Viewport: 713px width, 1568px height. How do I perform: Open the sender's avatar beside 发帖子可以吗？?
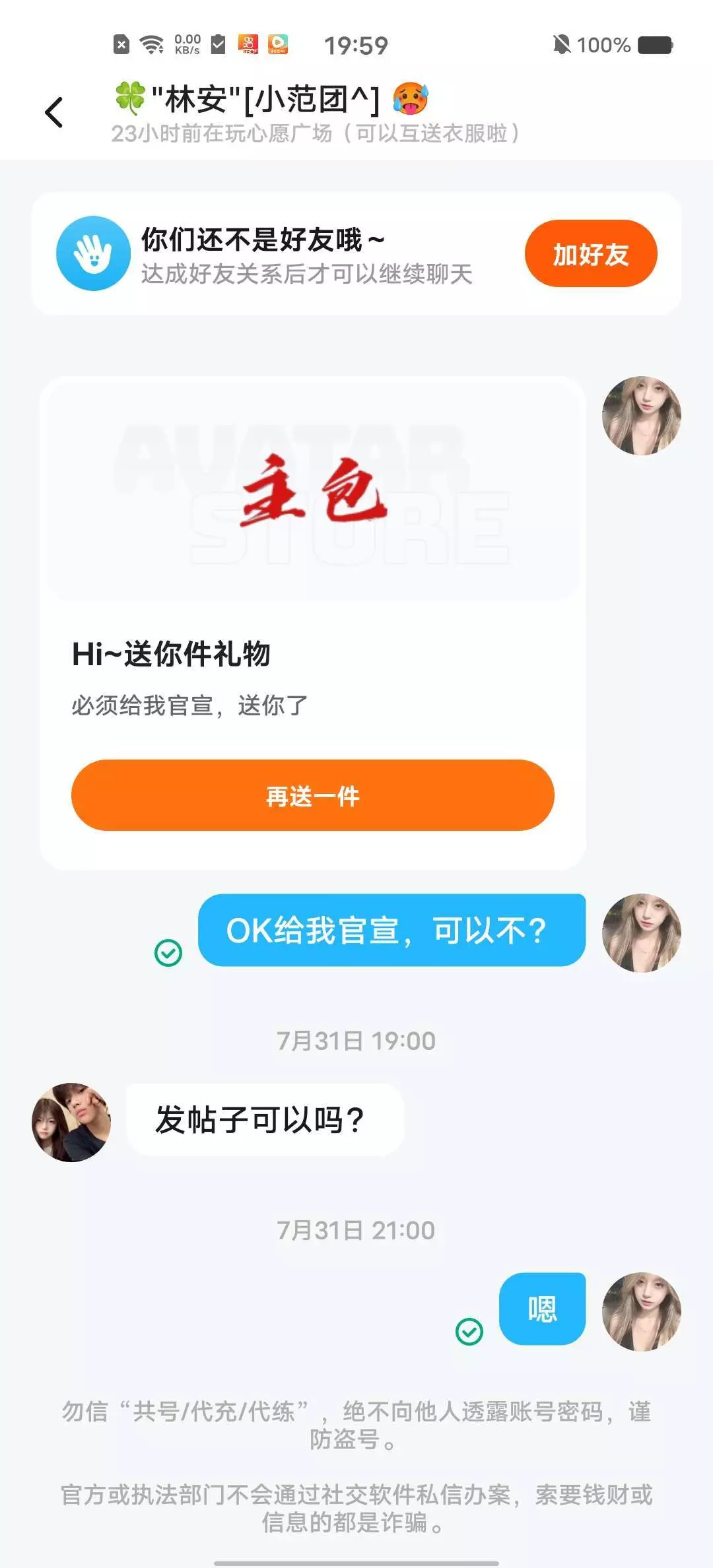pos(71,1122)
